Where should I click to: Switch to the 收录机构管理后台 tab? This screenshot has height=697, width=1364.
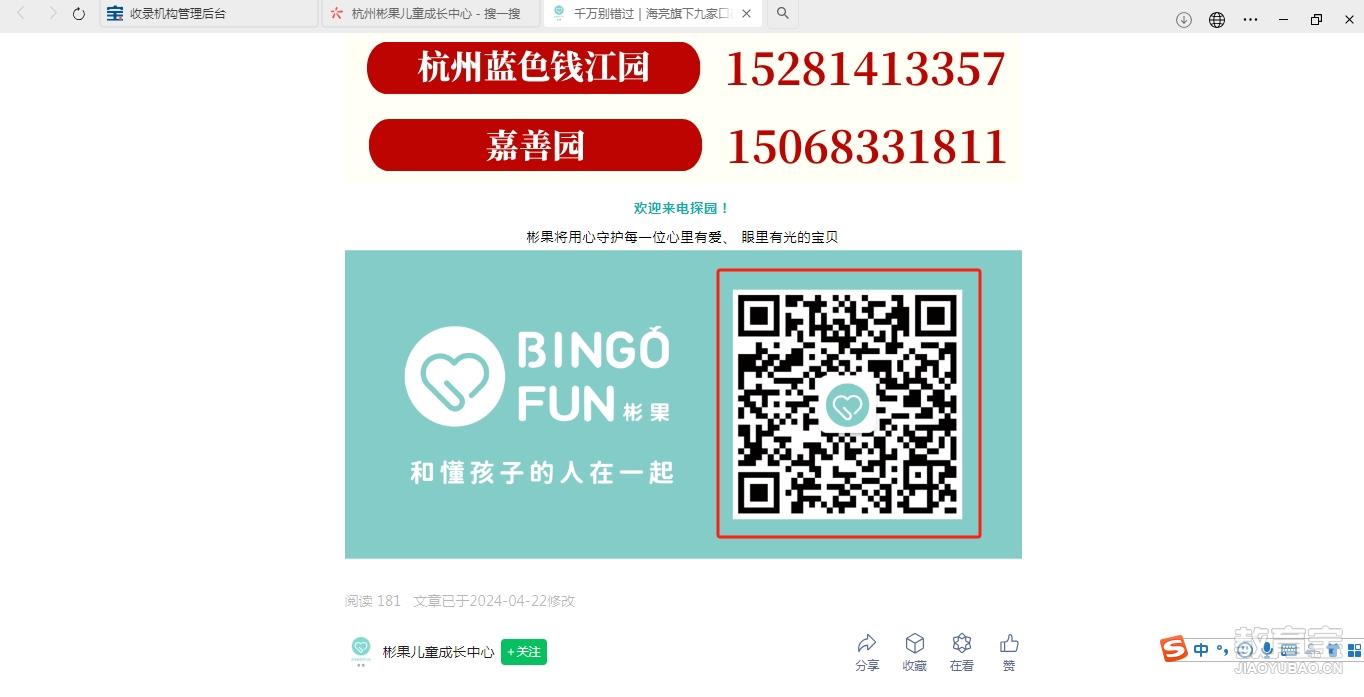(208, 14)
